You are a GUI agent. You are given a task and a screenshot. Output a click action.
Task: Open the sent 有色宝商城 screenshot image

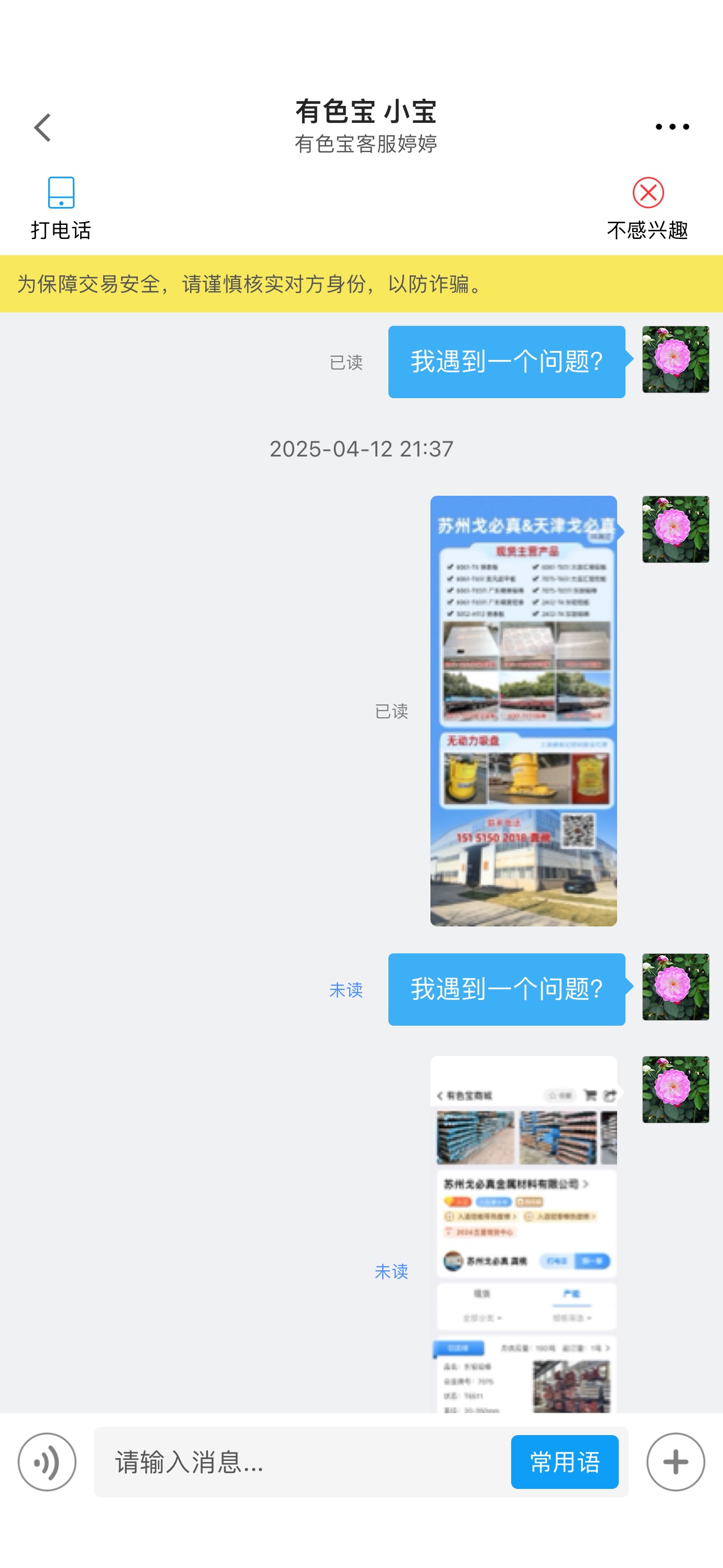(523, 1234)
